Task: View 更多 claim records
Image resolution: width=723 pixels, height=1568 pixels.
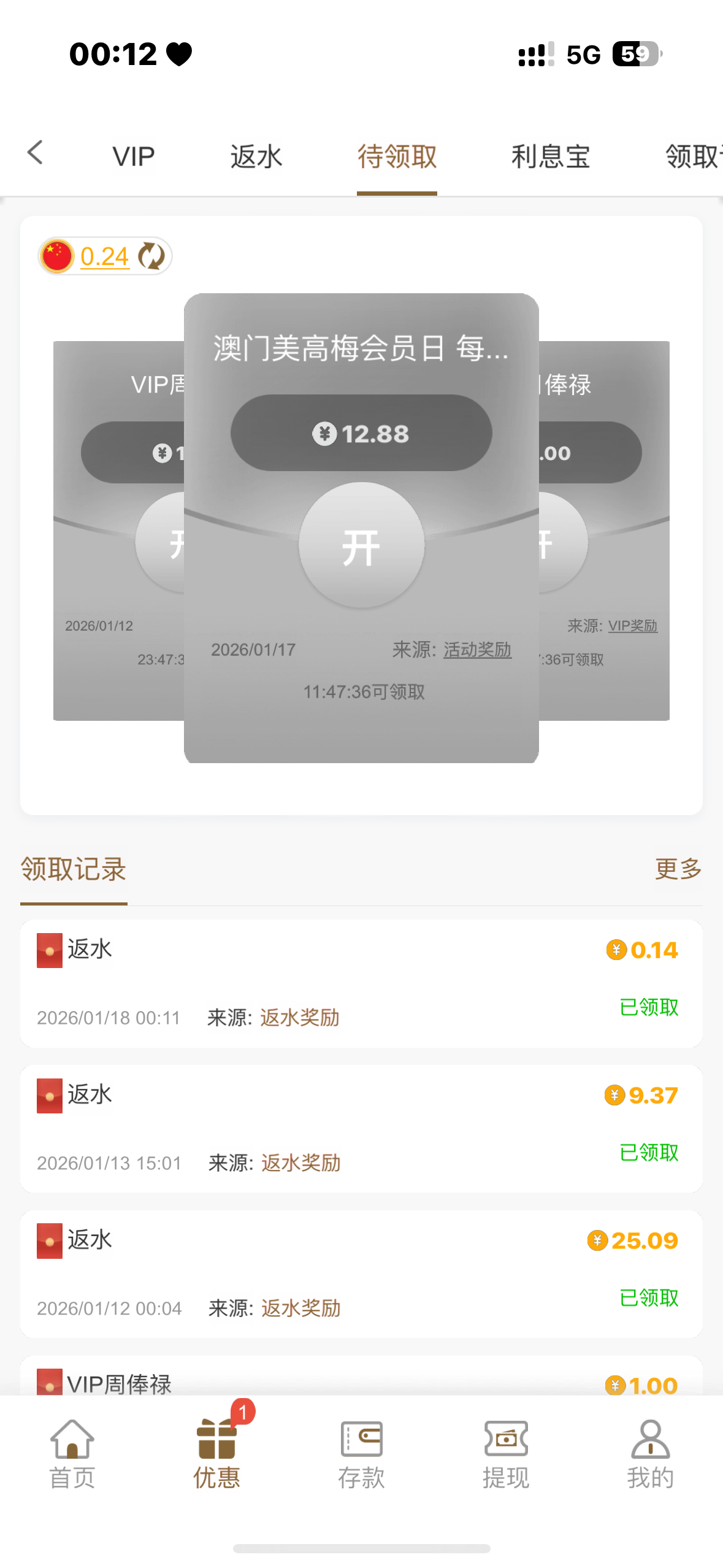Action: pos(678,869)
